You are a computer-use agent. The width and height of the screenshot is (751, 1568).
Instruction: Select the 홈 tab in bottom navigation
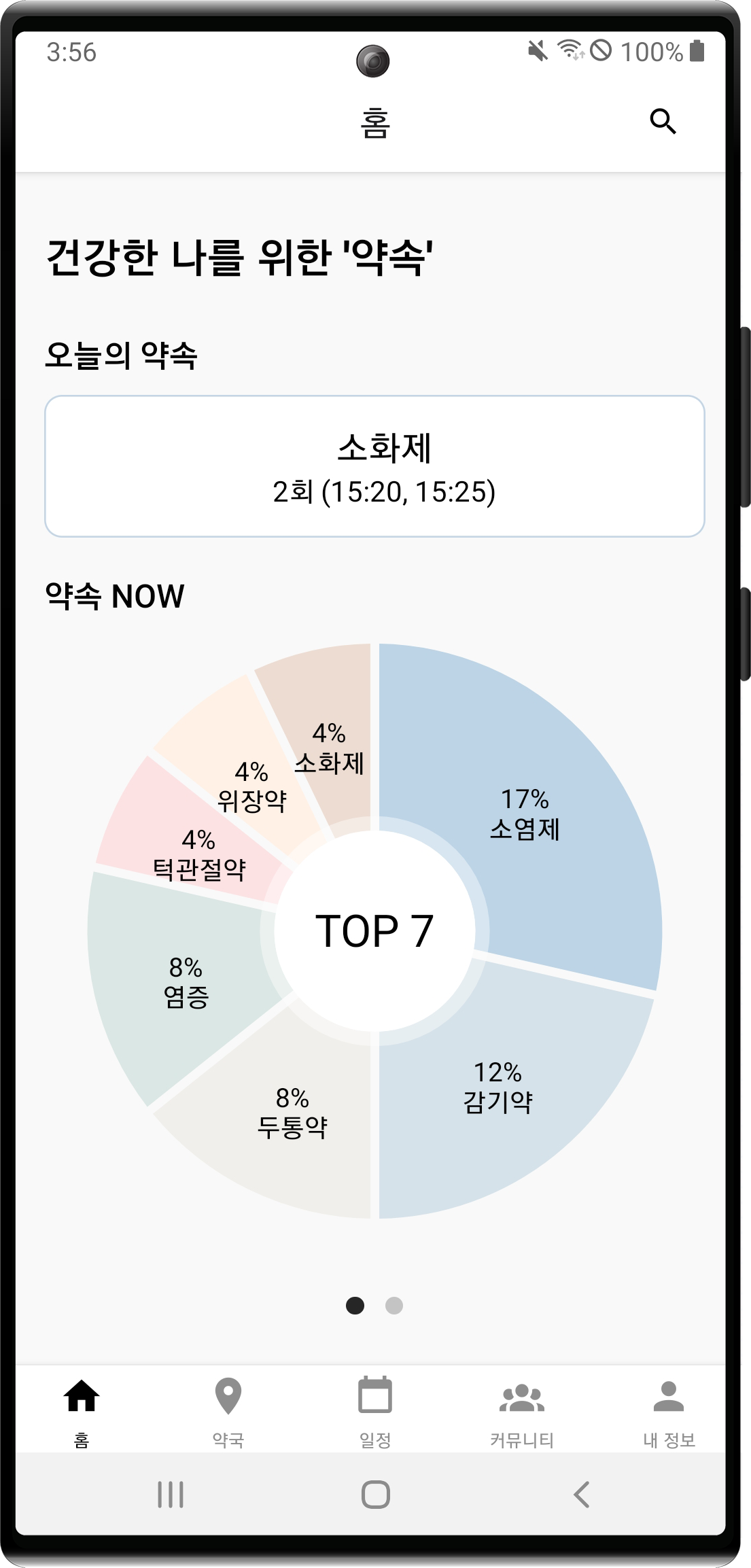click(82, 1411)
